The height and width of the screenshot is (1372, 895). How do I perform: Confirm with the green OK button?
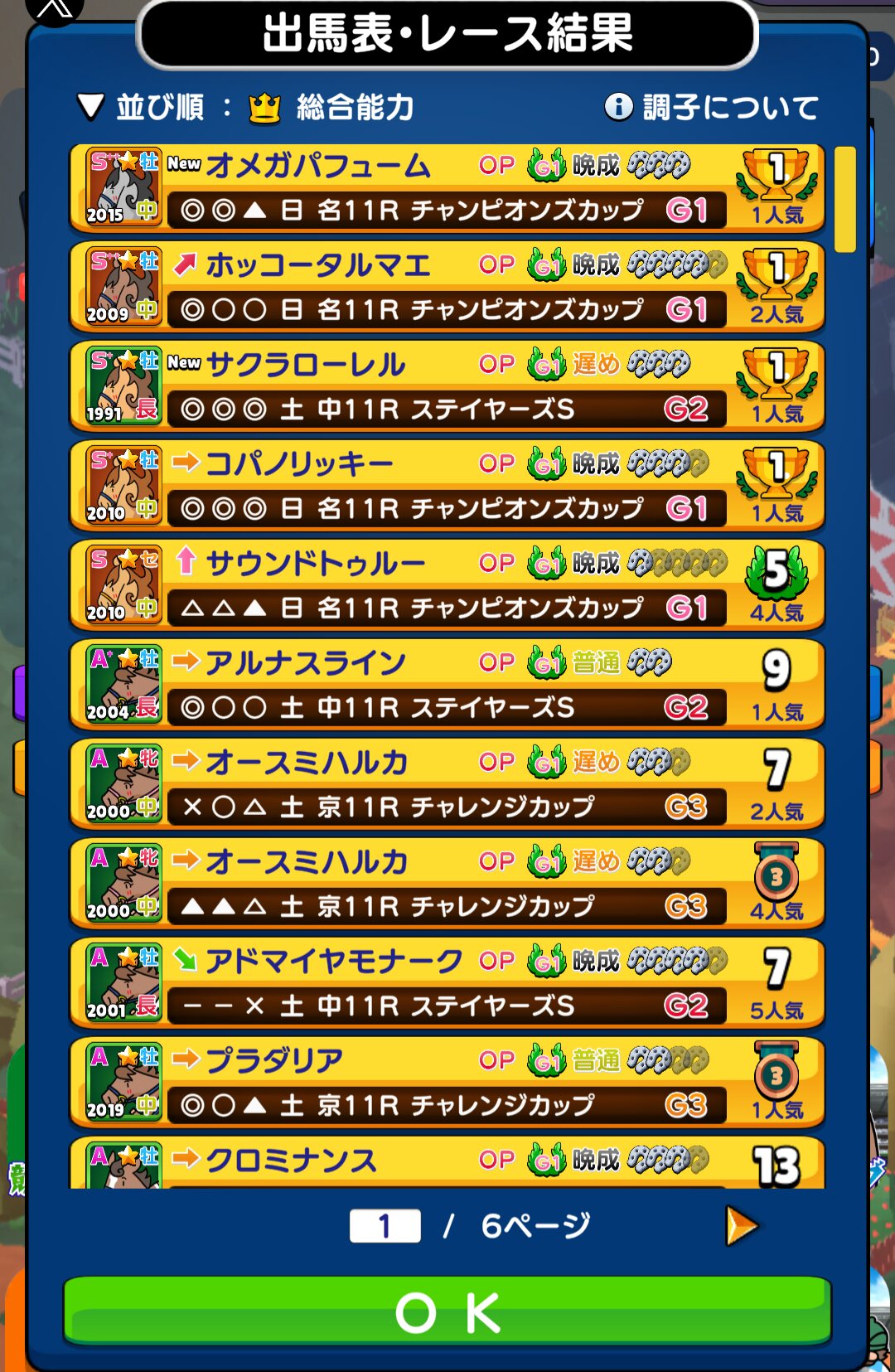pyautogui.click(x=447, y=1312)
